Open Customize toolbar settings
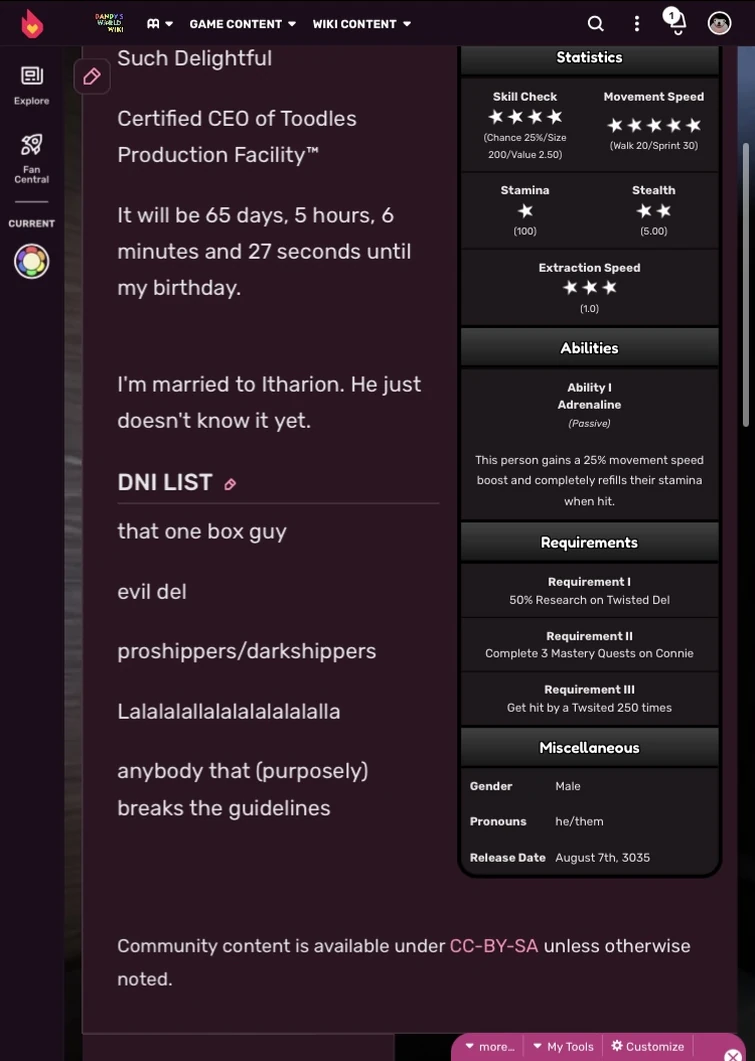The image size is (755, 1061). 647,1046
